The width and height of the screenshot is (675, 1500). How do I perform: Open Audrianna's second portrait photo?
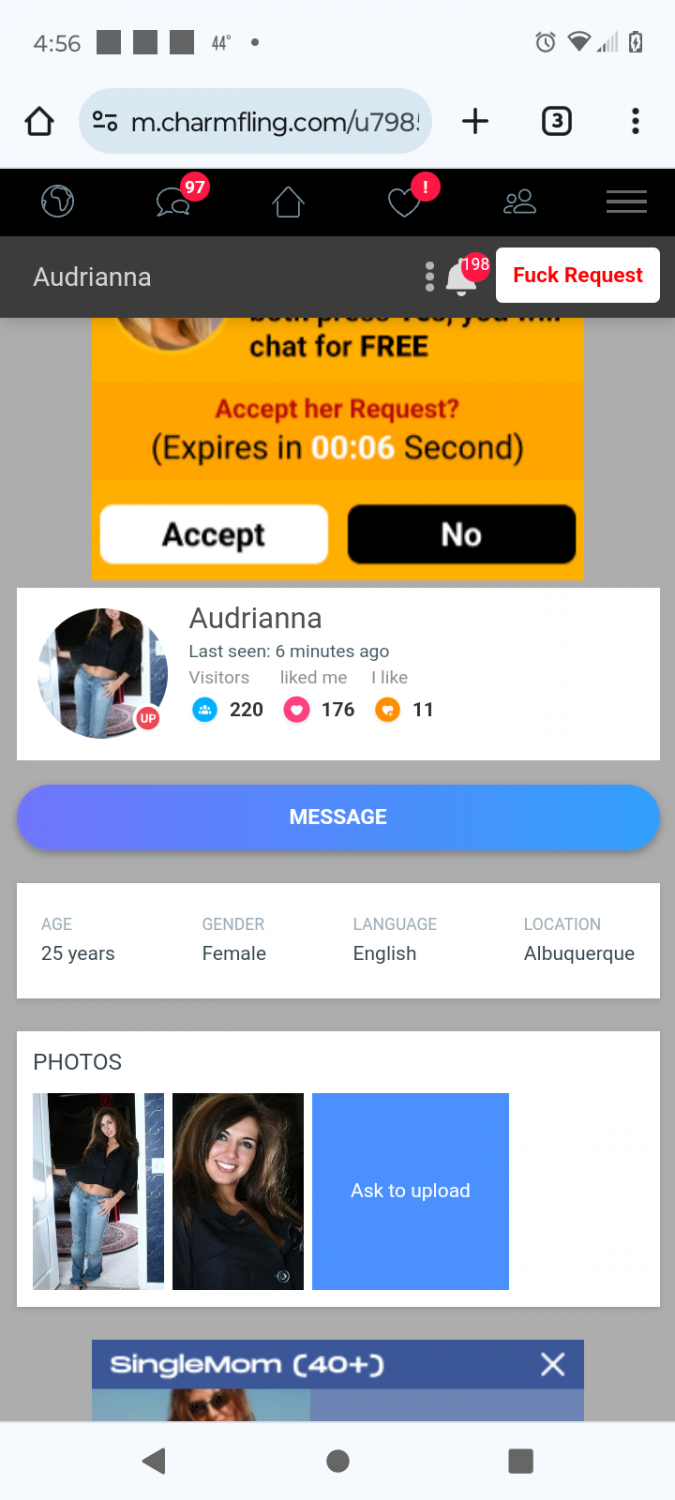pyautogui.click(x=238, y=1190)
